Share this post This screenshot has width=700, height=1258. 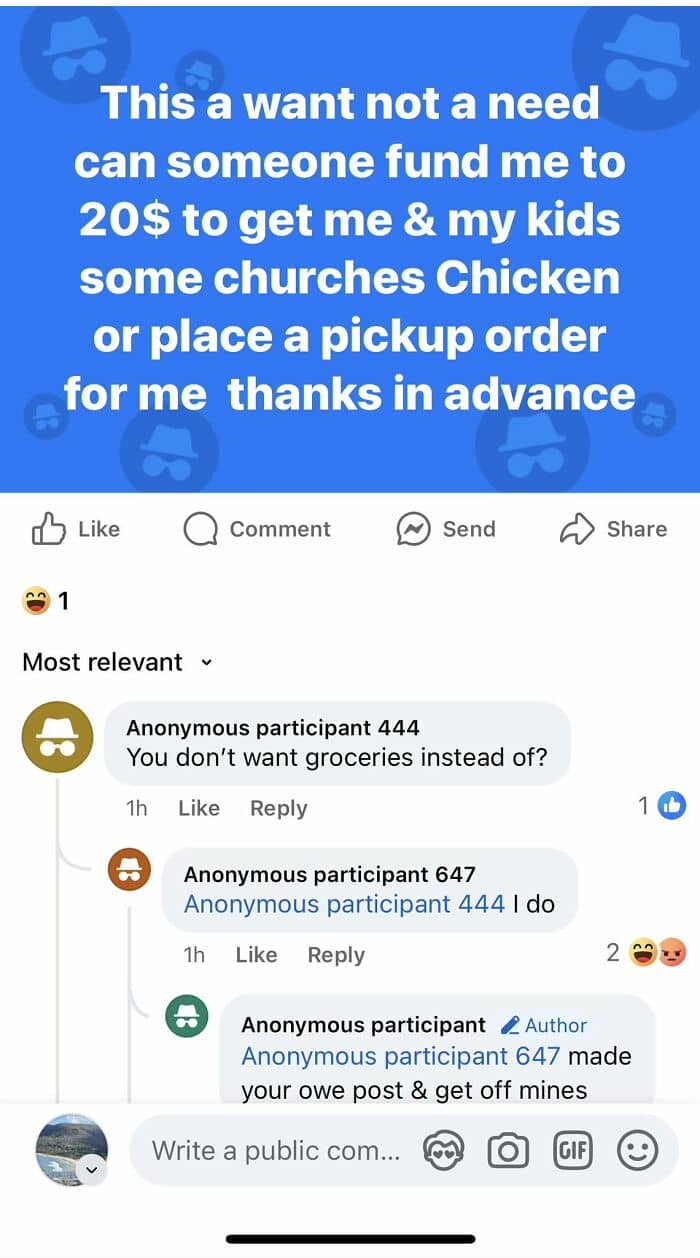click(613, 529)
